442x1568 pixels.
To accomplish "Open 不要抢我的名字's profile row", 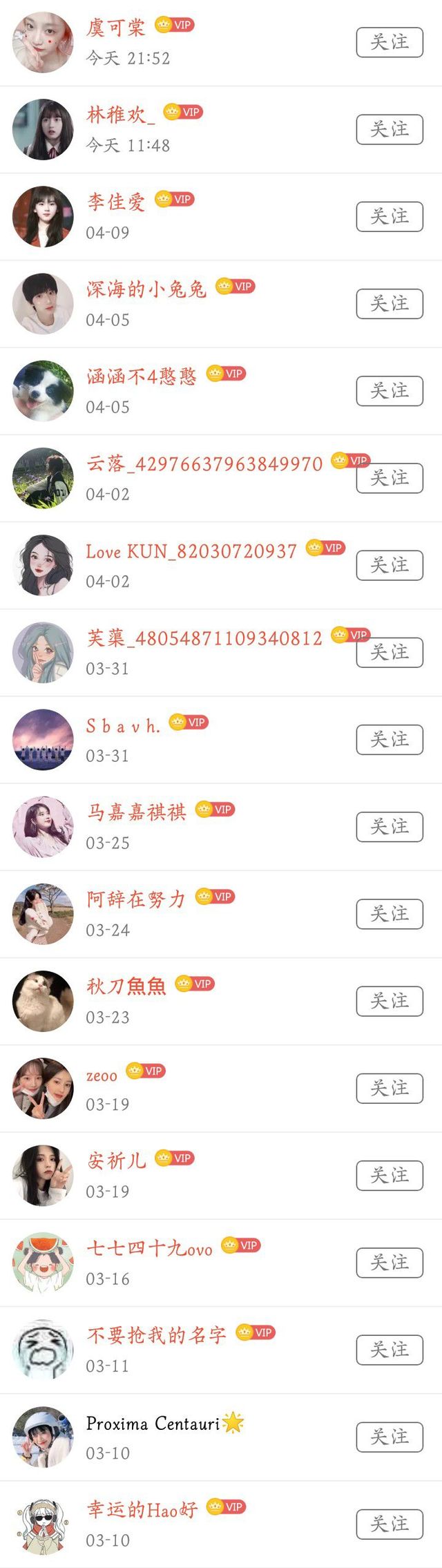I will pyautogui.click(x=156, y=1335).
